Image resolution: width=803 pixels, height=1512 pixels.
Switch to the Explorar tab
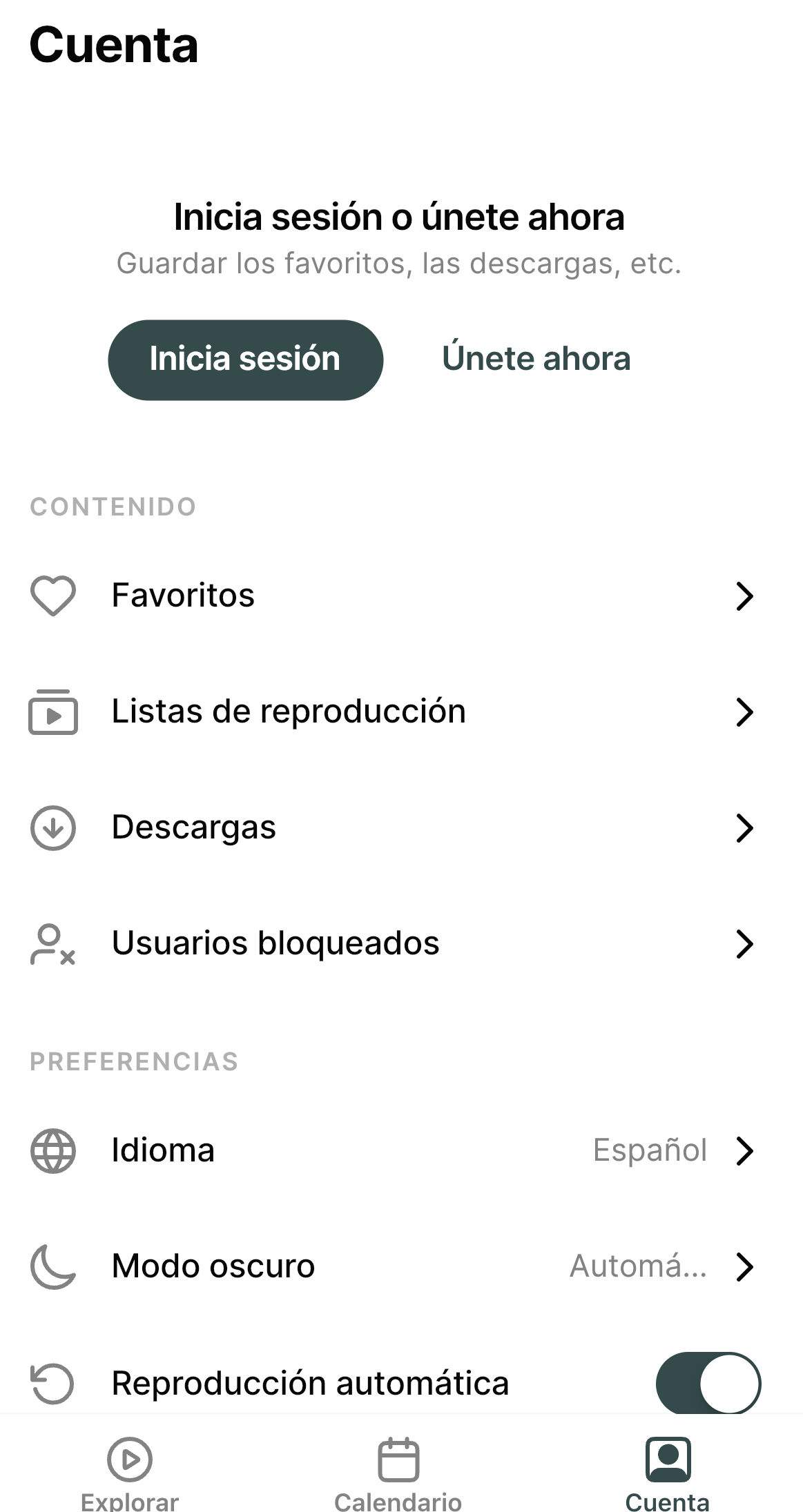[130, 1471]
